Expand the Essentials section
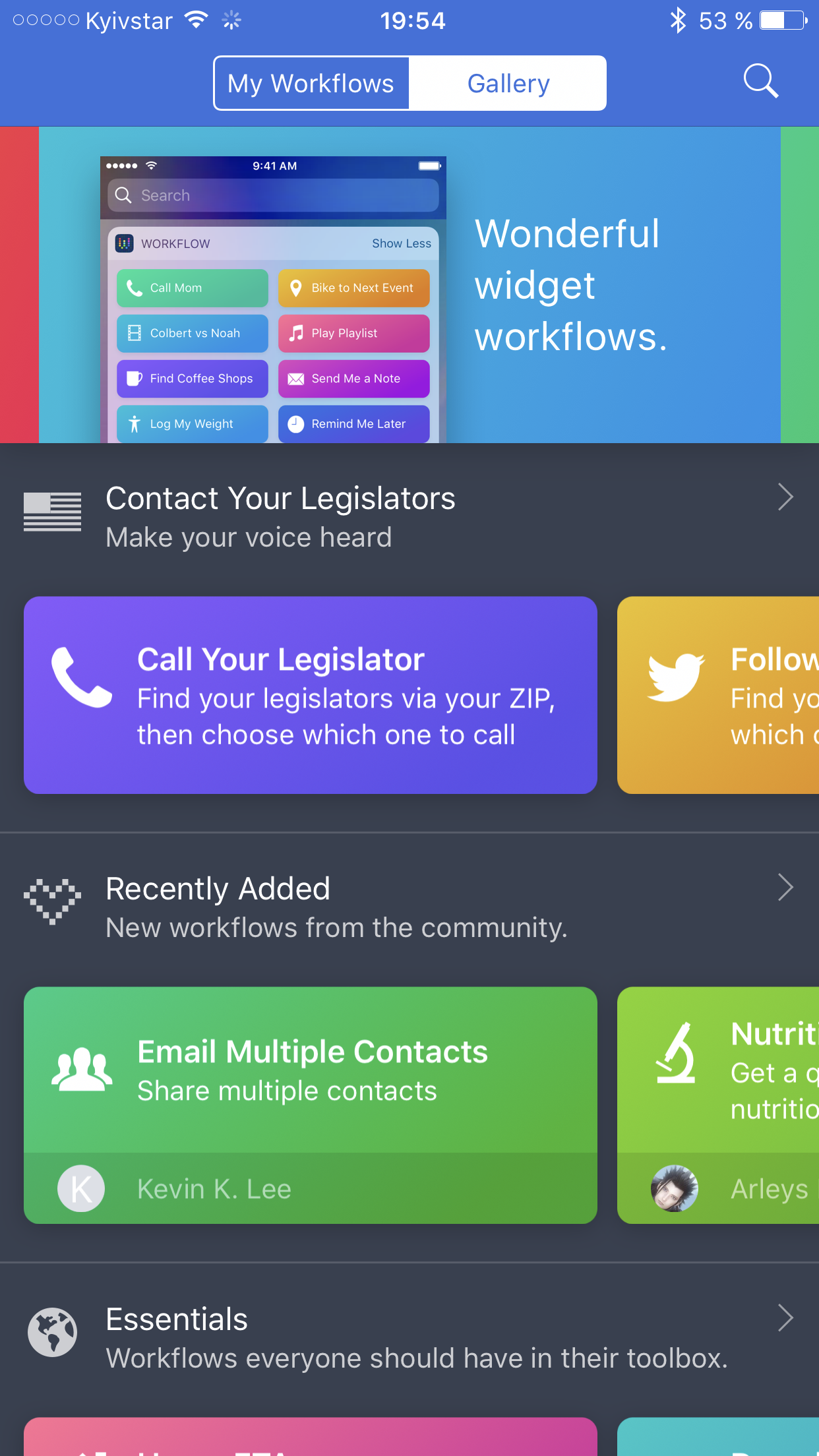The height and width of the screenshot is (1456, 819). [409, 1338]
